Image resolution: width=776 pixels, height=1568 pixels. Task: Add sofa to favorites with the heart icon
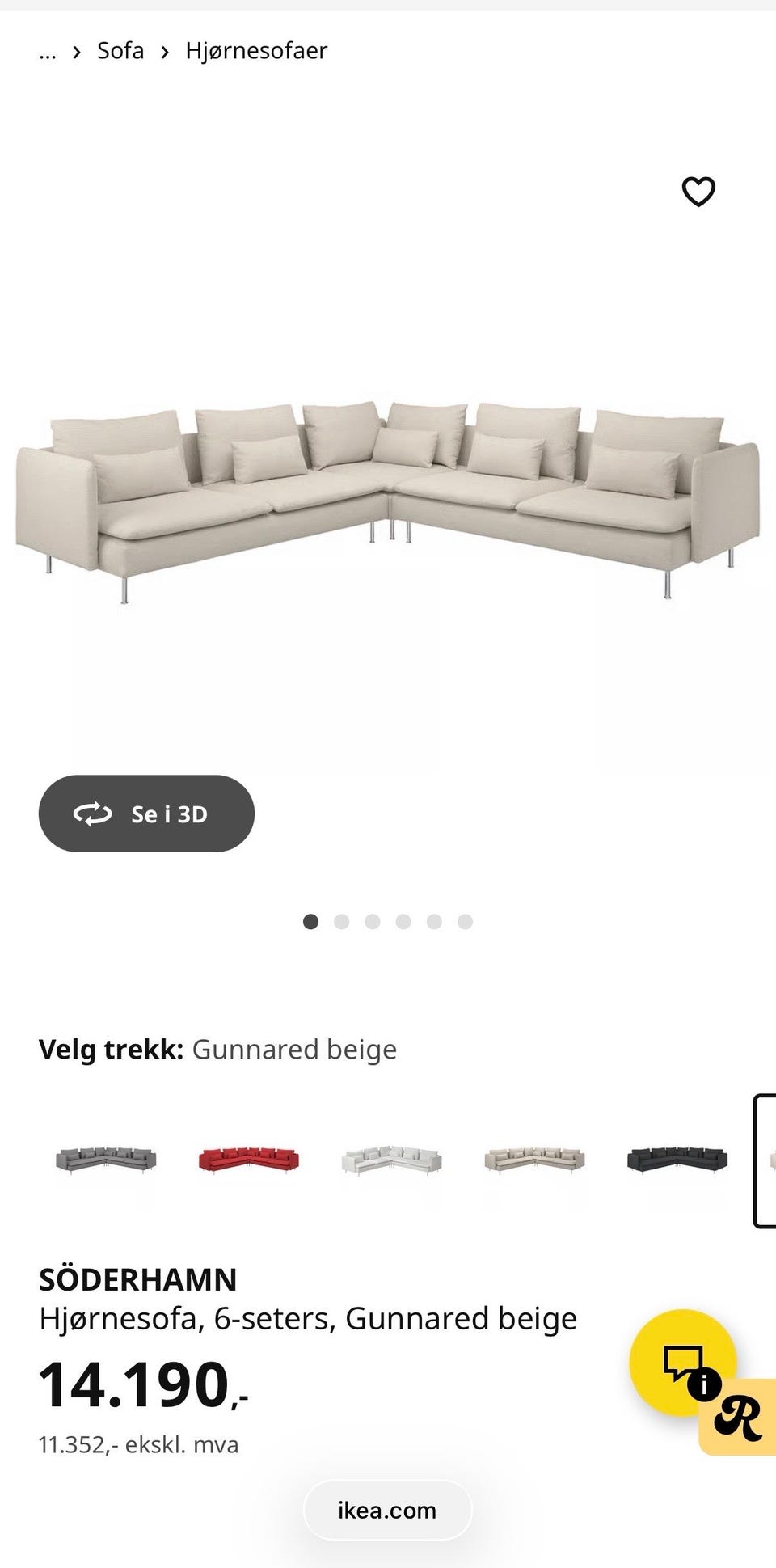click(x=698, y=191)
